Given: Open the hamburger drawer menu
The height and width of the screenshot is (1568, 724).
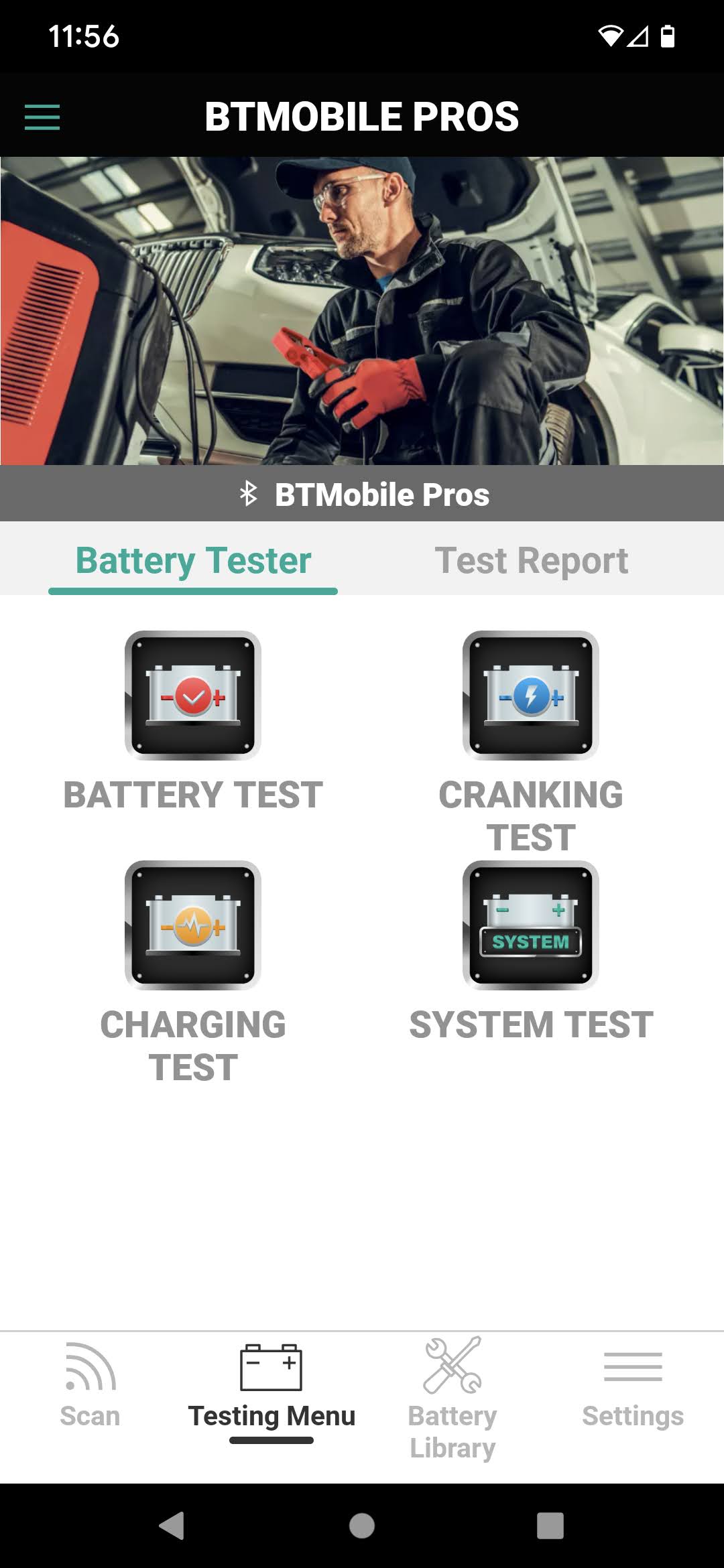Looking at the screenshot, I should [42, 117].
